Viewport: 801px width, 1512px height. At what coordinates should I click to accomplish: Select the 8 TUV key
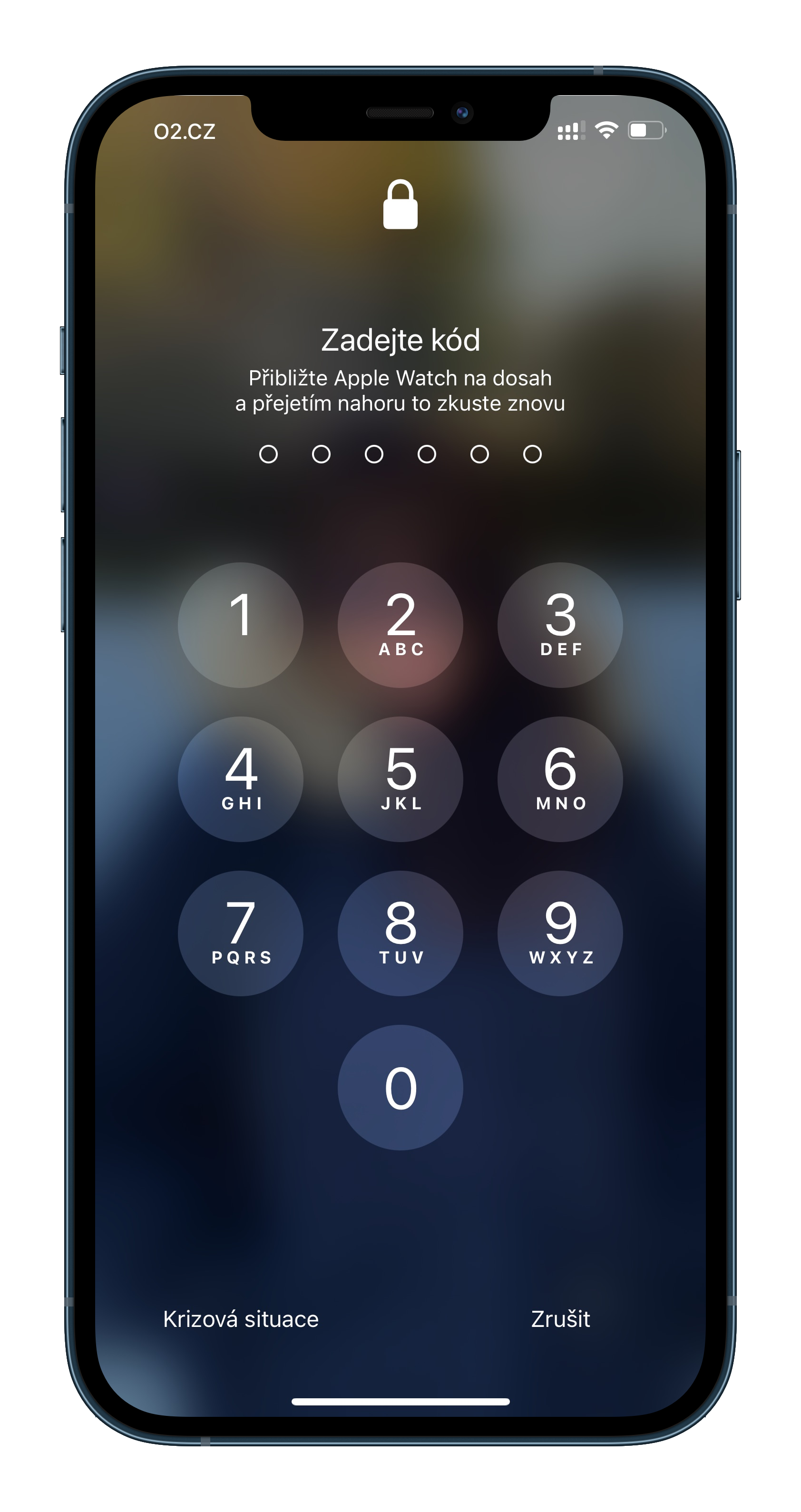(400, 933)
